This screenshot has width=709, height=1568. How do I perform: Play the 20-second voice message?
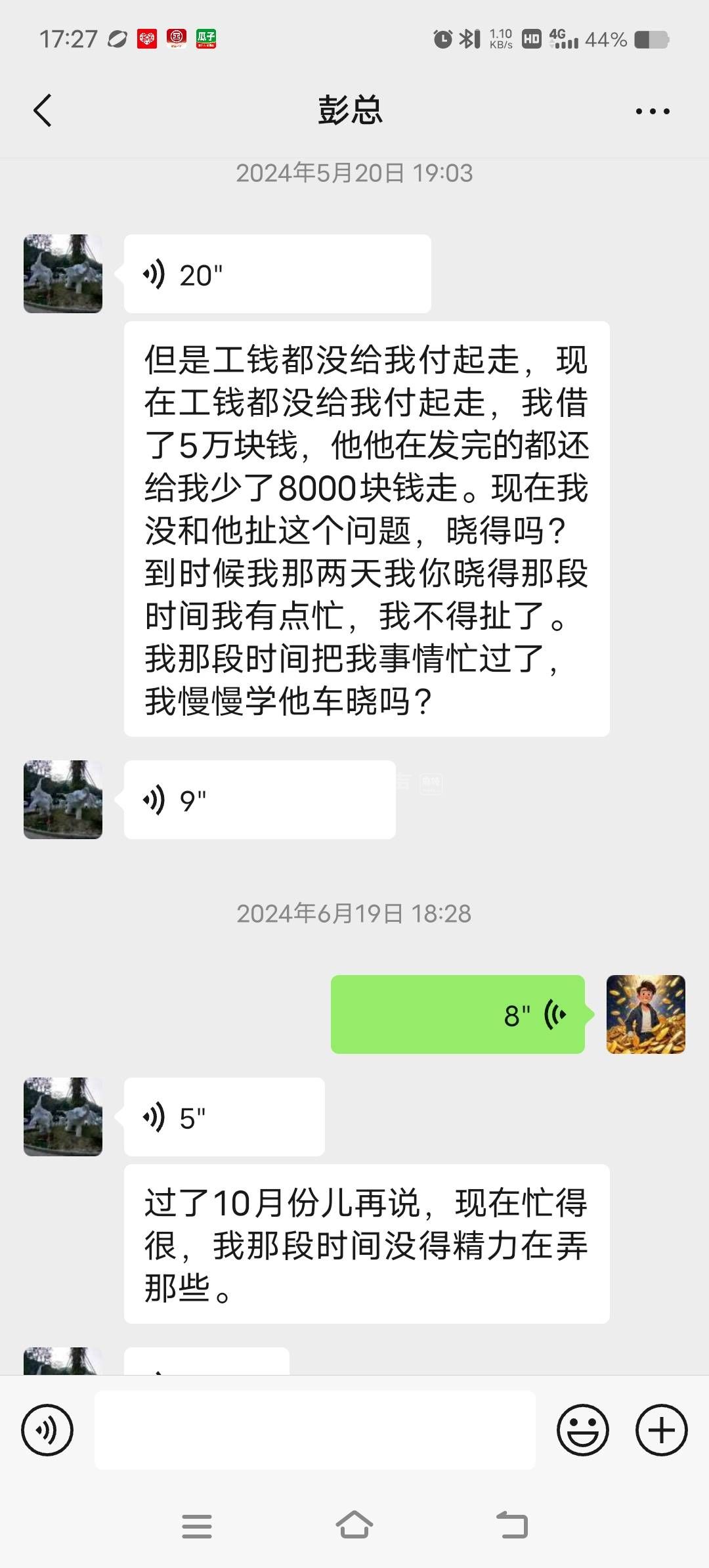pos(276,274)
